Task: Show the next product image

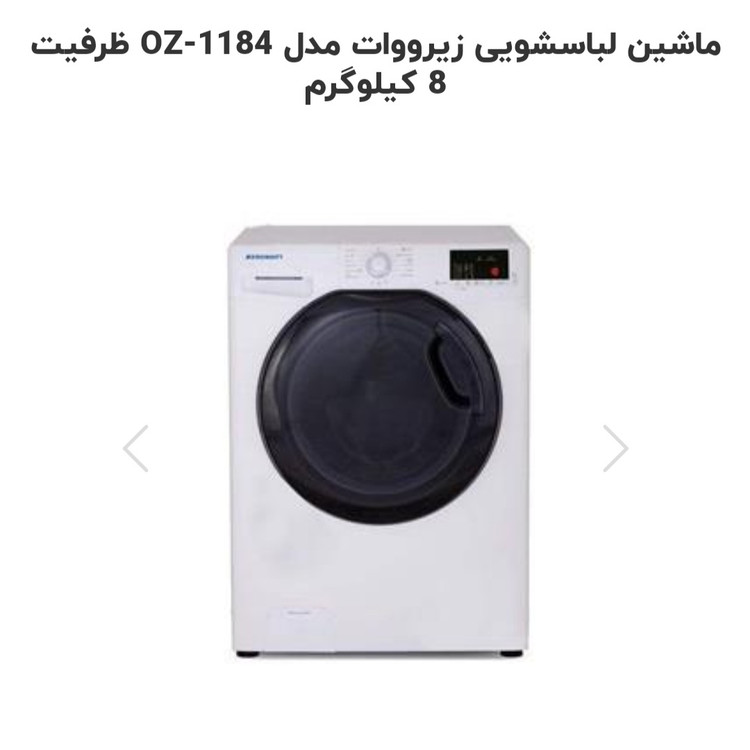Action: pos(615,448)
